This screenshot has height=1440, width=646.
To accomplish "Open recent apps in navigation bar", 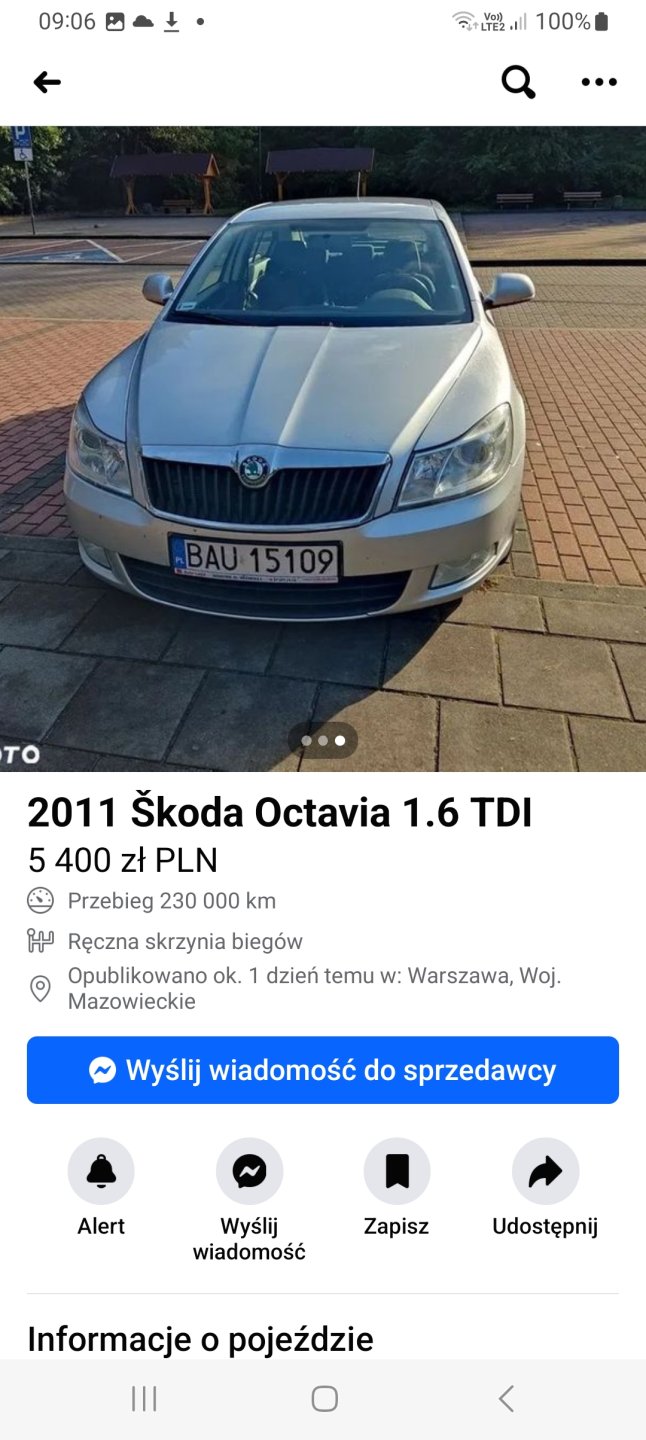I will tap(144, 1399).
